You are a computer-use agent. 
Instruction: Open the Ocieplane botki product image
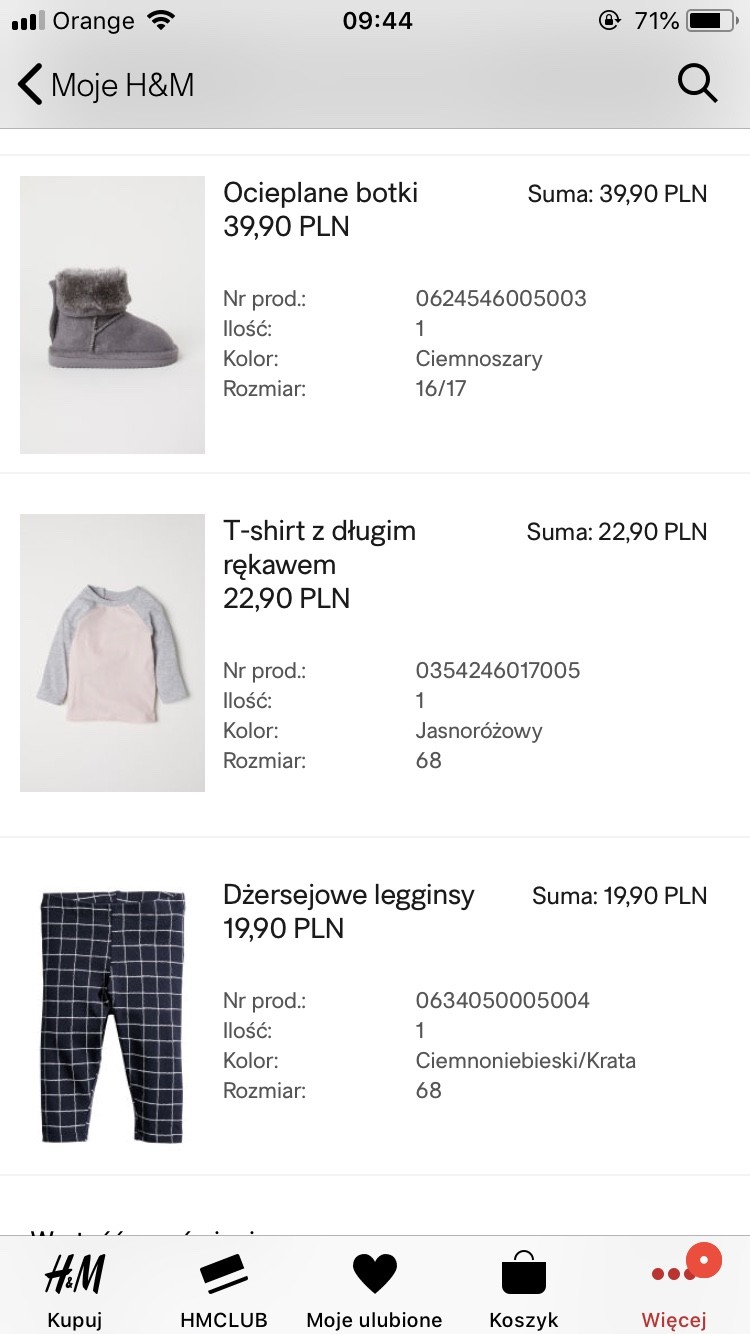(x=112, y=315)
